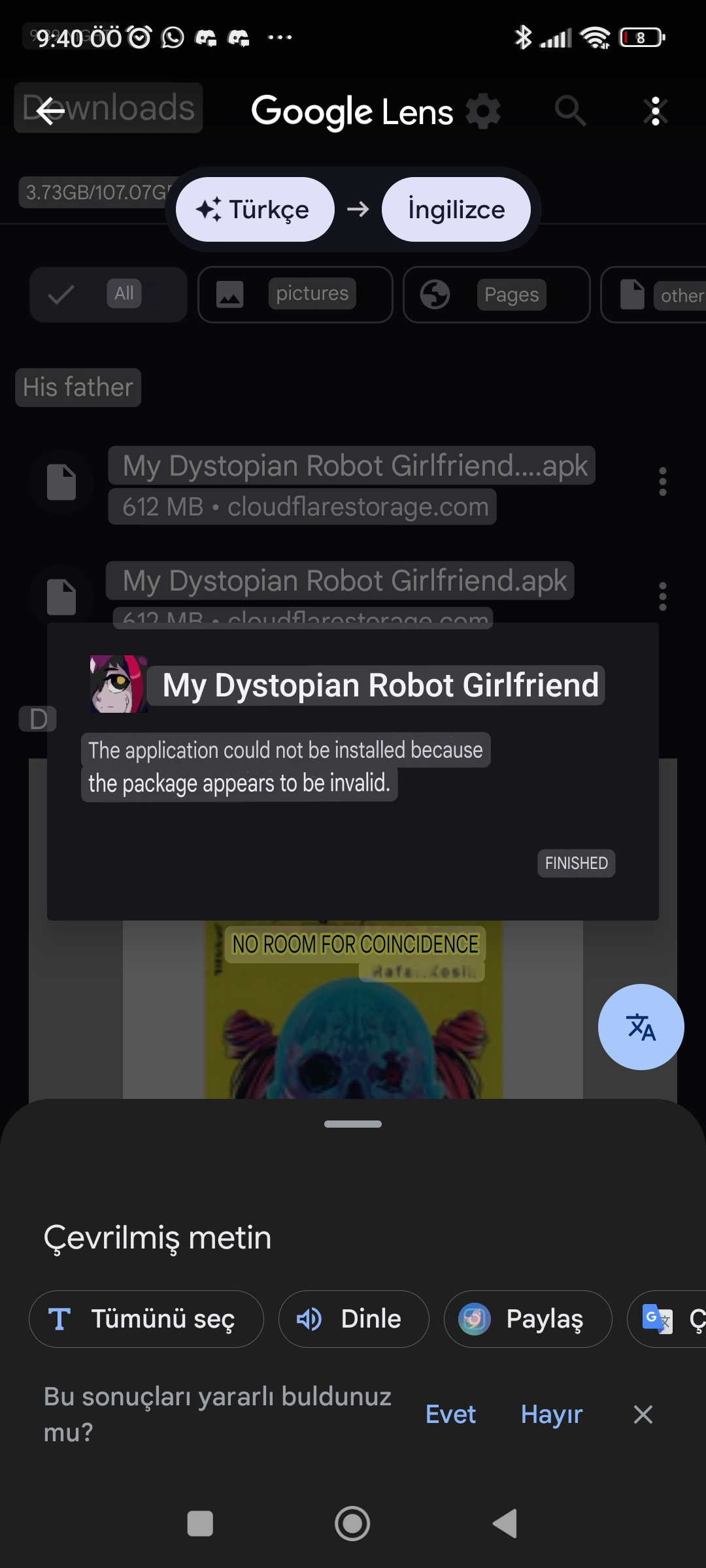The width and height of the screenshot is (706, 1568).
Task: Answer Hayır to feedback question
Action: [x=551, y=1414]
